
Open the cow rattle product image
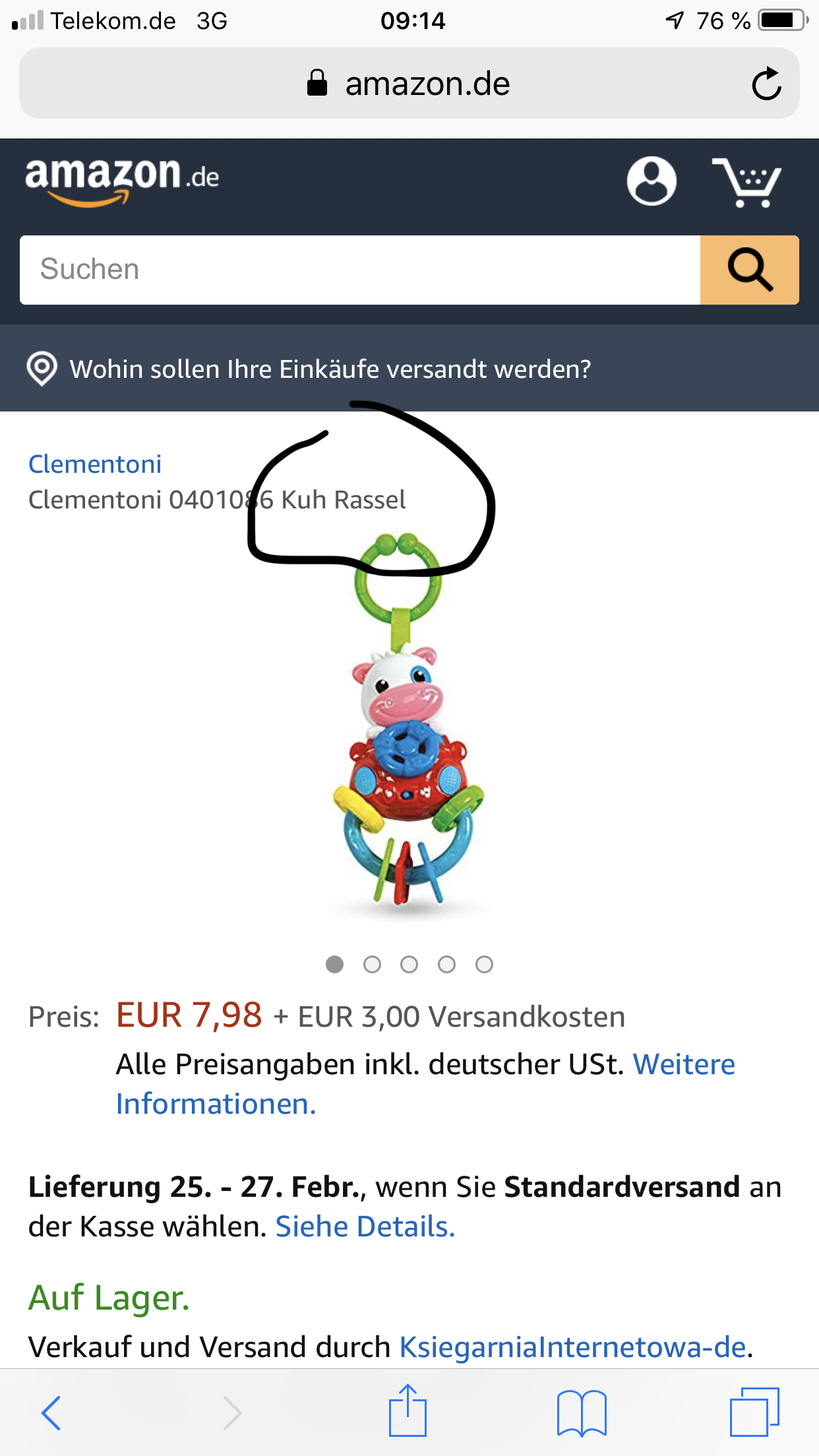(409, 725)
